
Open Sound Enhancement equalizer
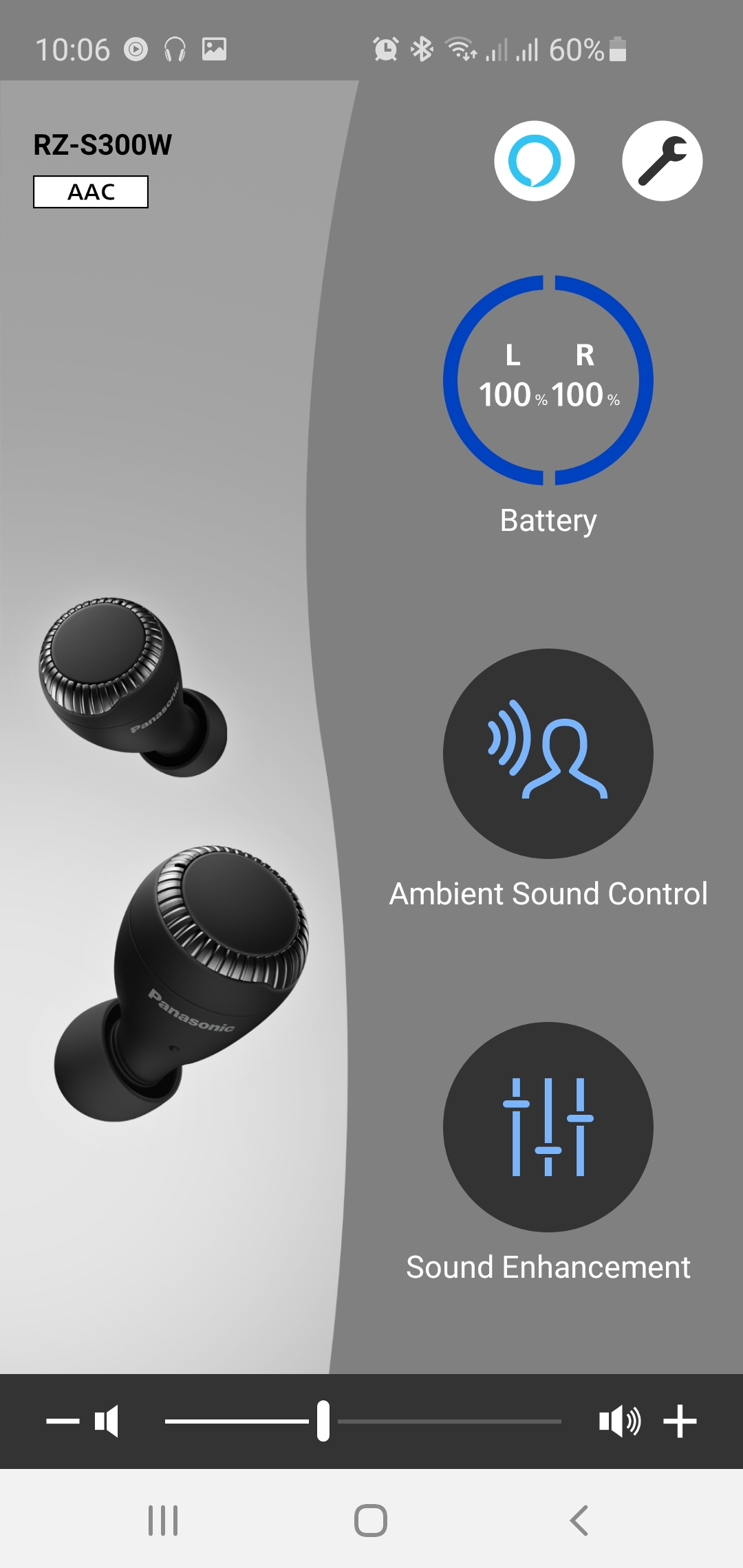(x=548, y=1126)
